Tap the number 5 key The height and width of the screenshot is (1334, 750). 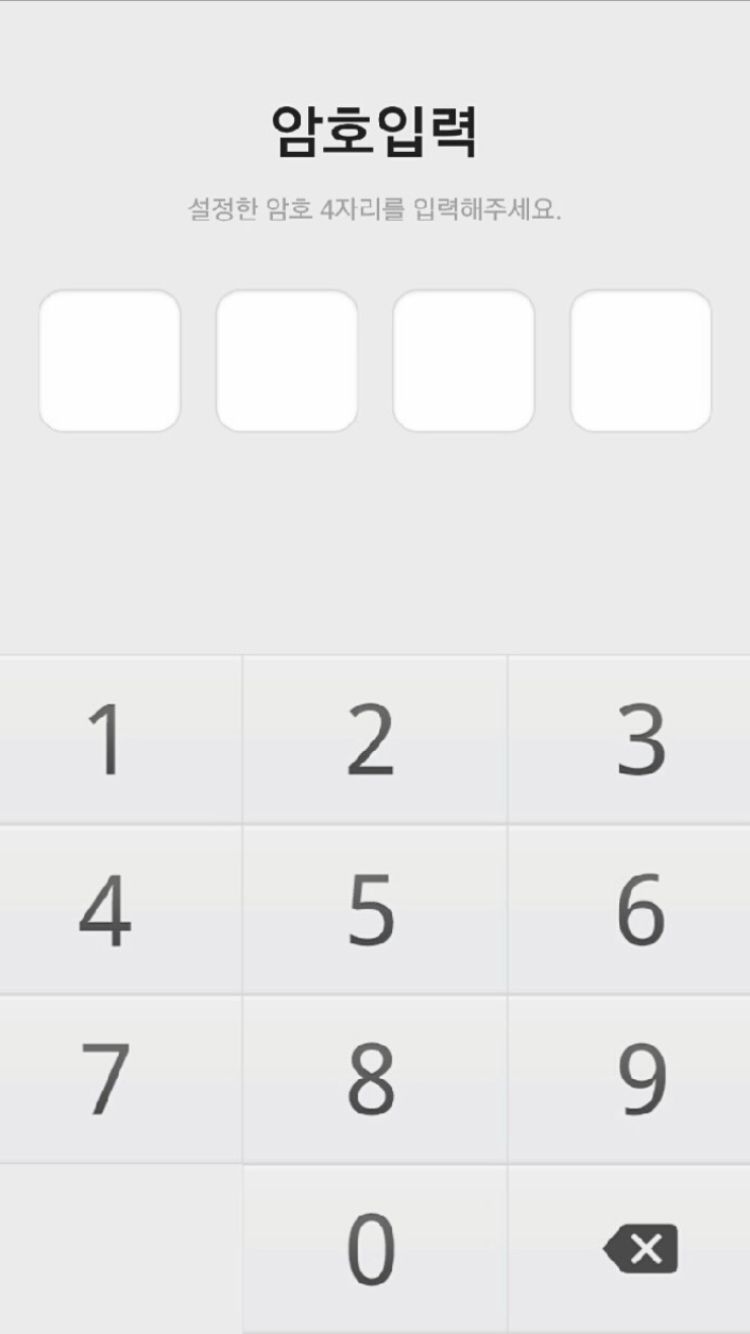coord(374,910)
